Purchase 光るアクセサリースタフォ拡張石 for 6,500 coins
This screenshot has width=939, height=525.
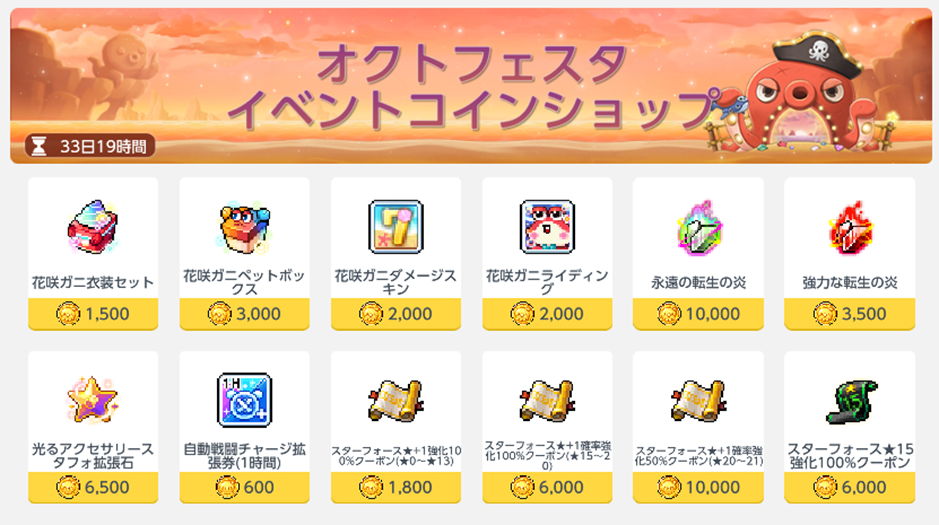93,487
